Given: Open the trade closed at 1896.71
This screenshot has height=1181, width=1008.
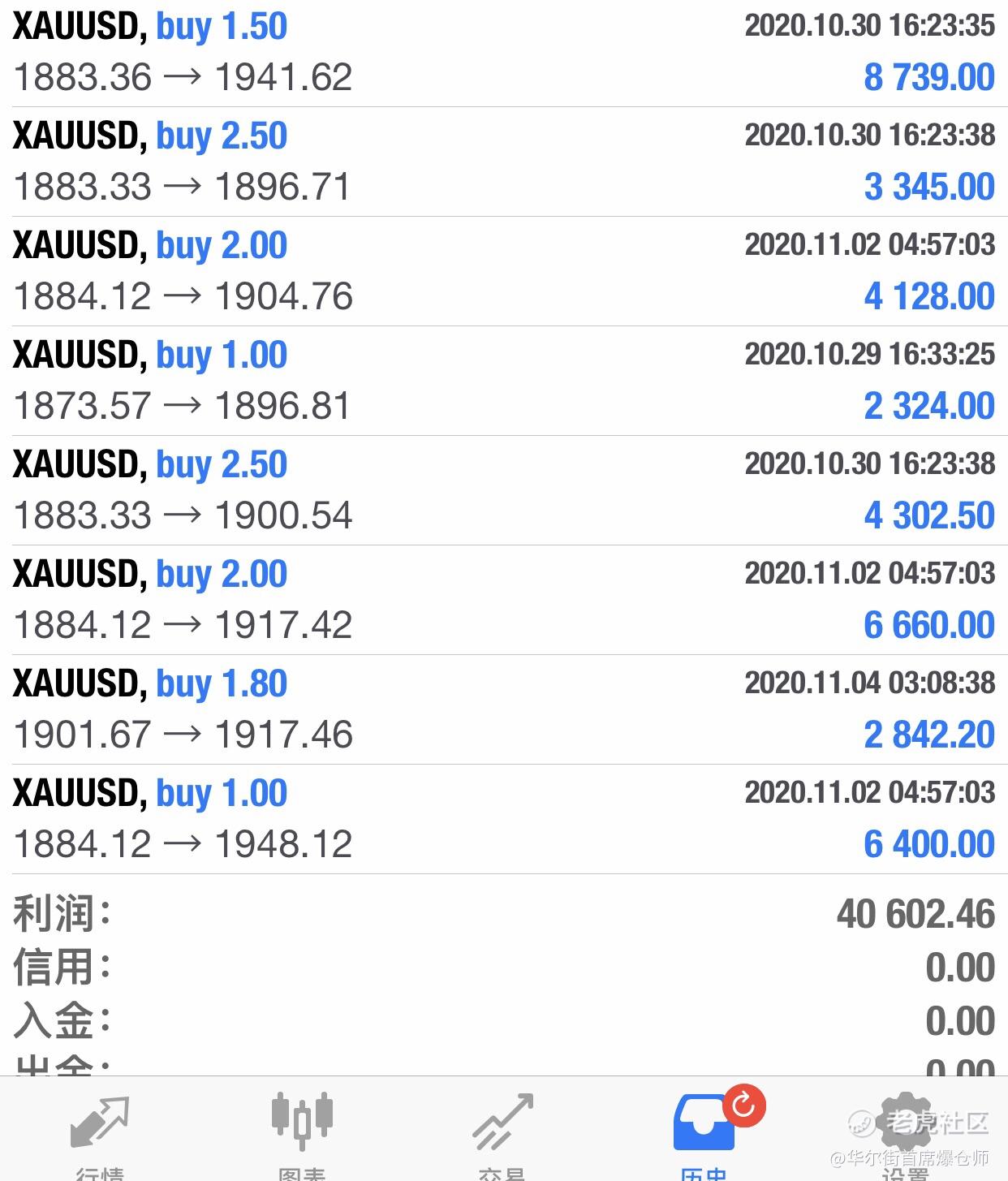Looking at the screenshot, I should [x=503, y=162].
